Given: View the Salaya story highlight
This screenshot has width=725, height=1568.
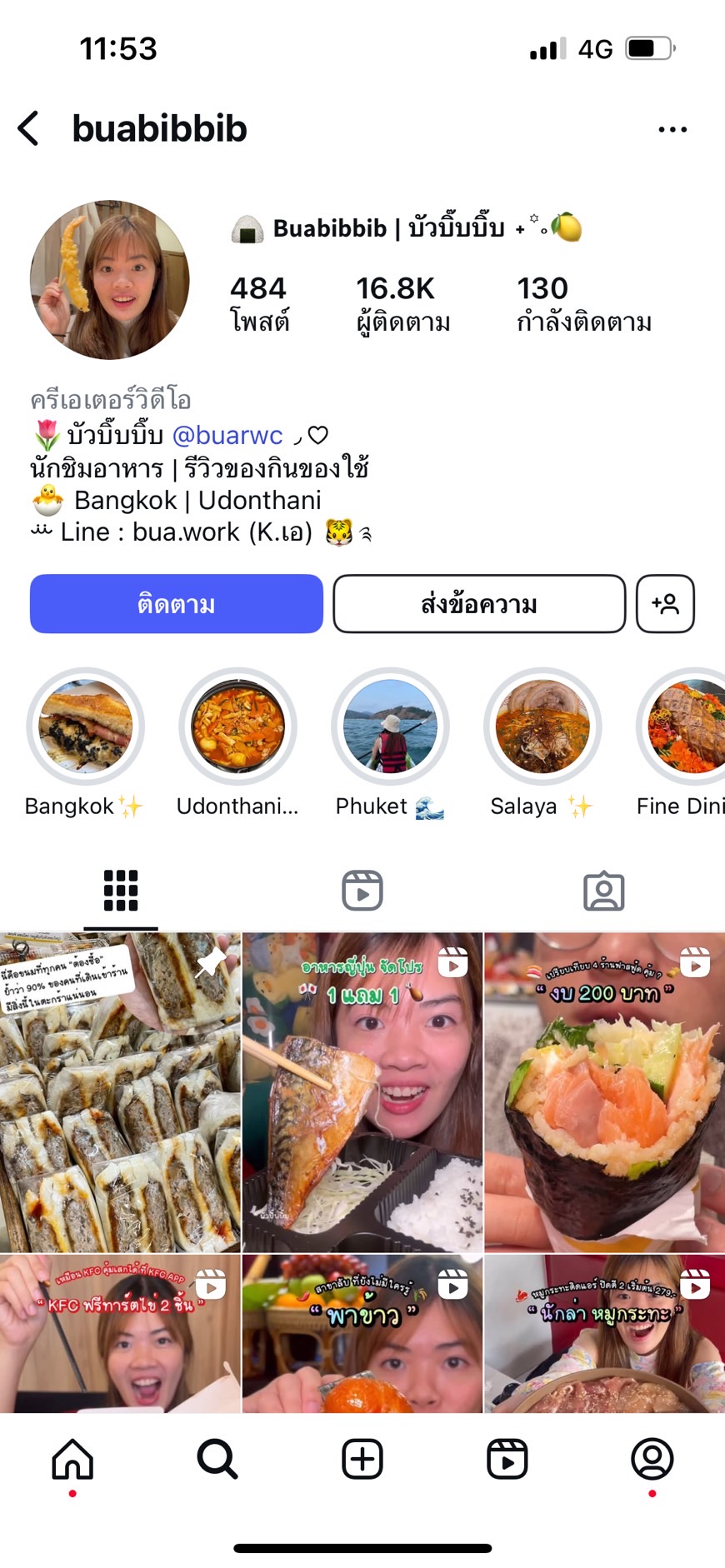Looking at the screenshot, I should coord(542,727).
